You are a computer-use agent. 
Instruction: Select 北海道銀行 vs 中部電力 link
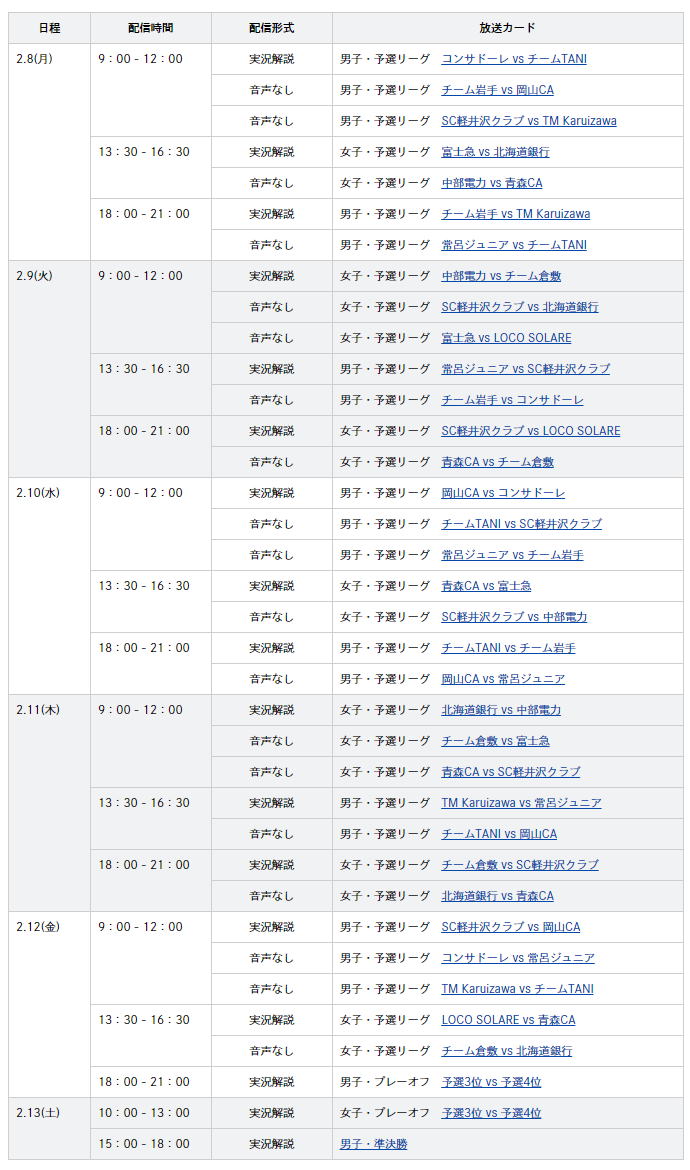coord(501,710)
